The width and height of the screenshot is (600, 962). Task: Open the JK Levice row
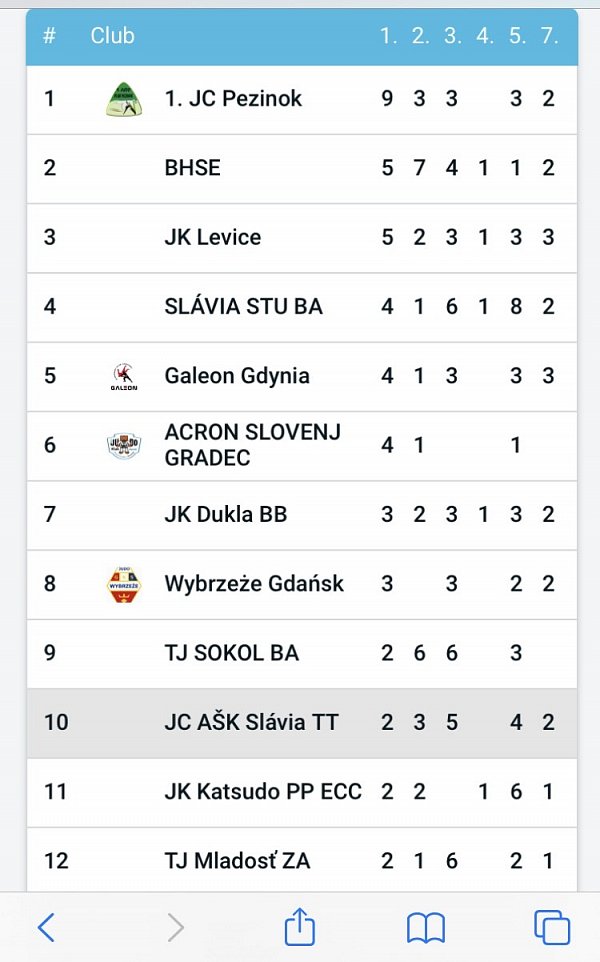[x=302, y=238]
